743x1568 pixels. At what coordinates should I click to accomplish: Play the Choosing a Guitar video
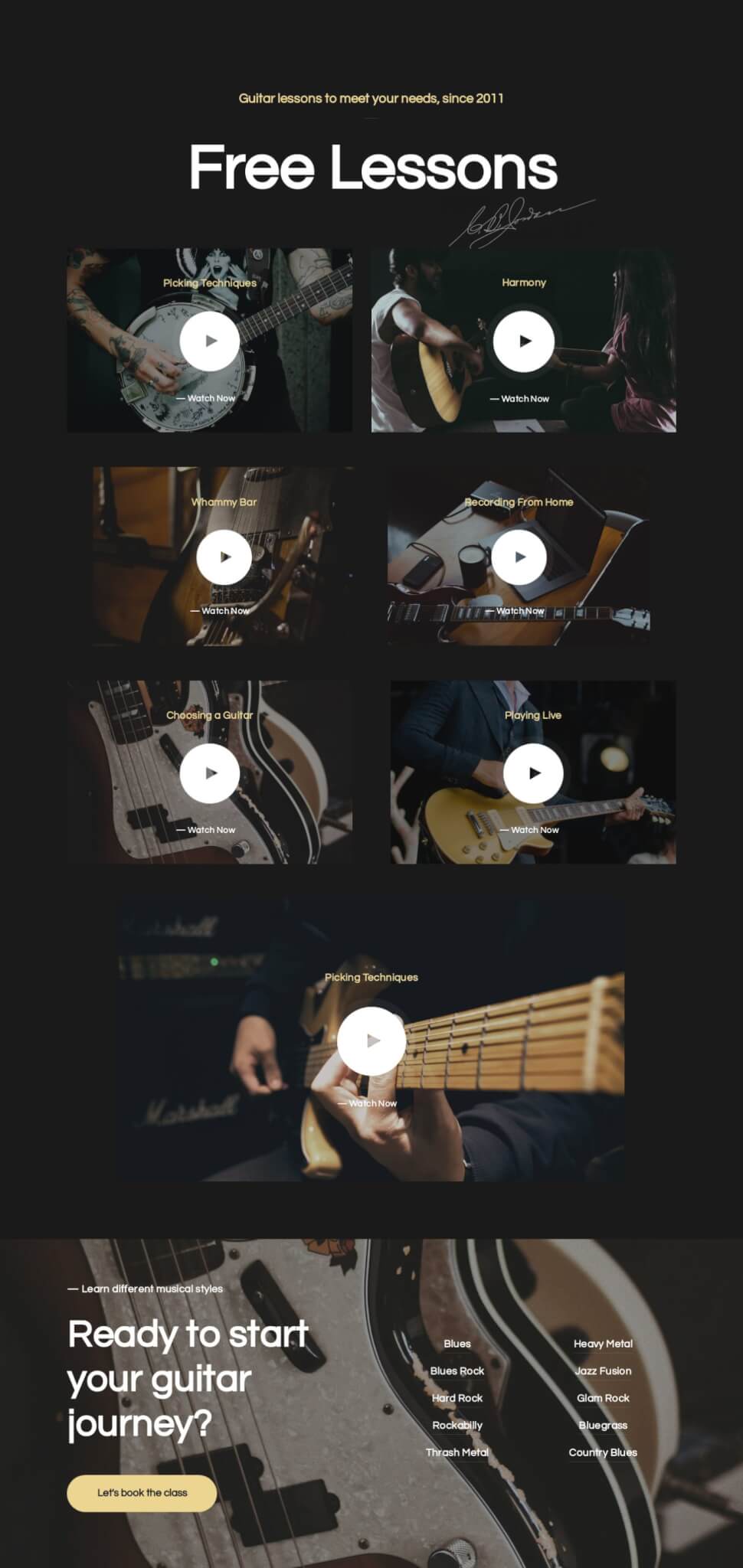210,773
